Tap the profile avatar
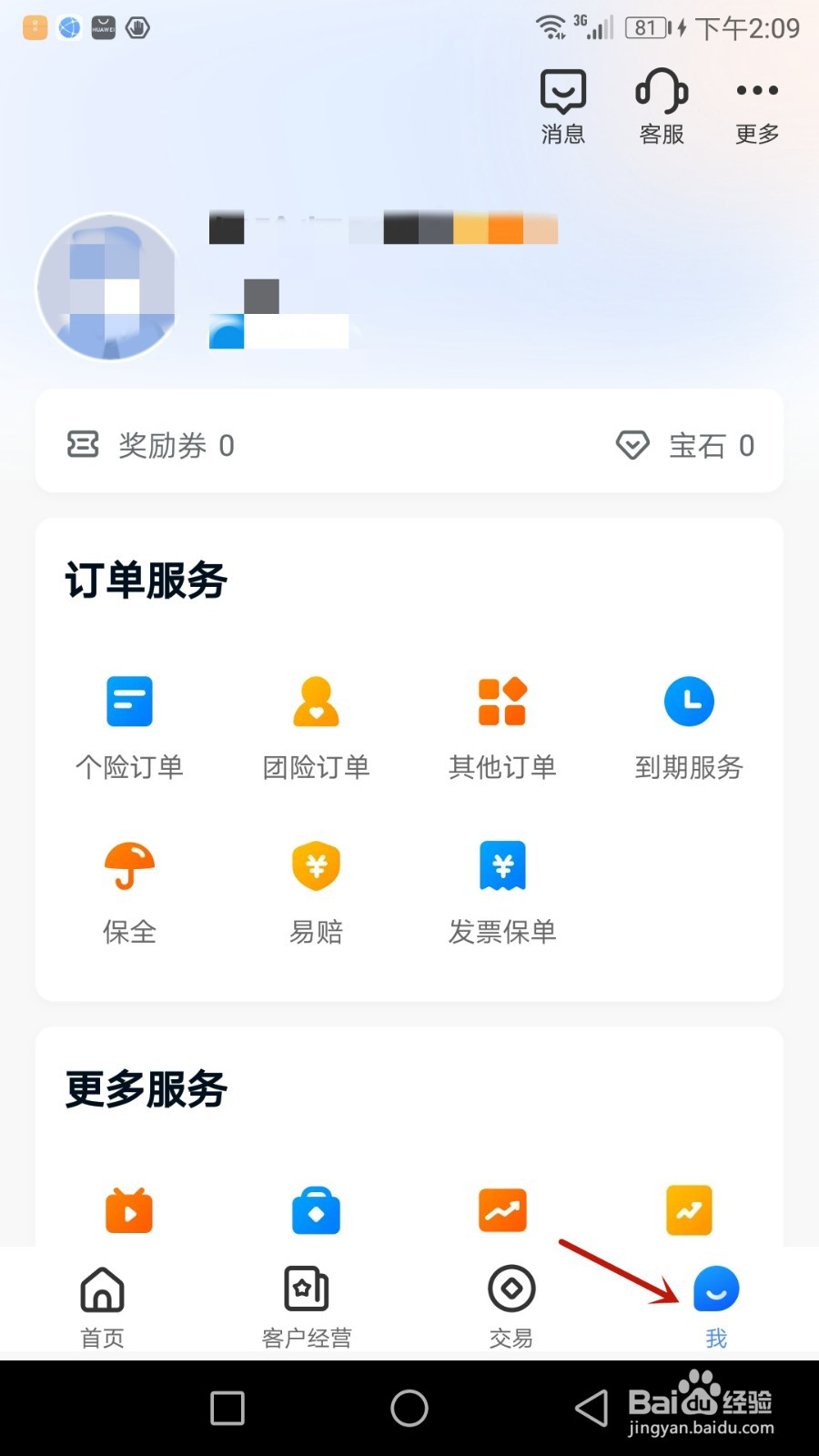Screen dimensions: 819x1456 point(109,287)
